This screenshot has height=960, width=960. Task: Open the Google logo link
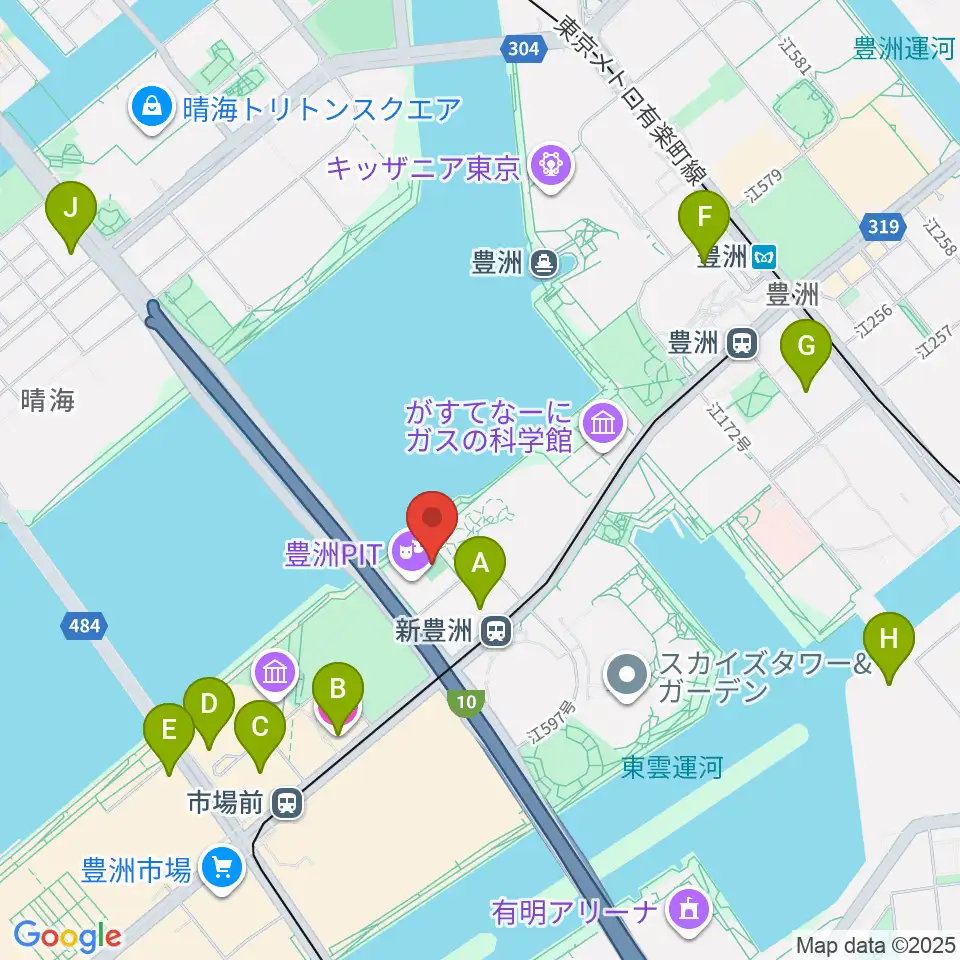67,937
